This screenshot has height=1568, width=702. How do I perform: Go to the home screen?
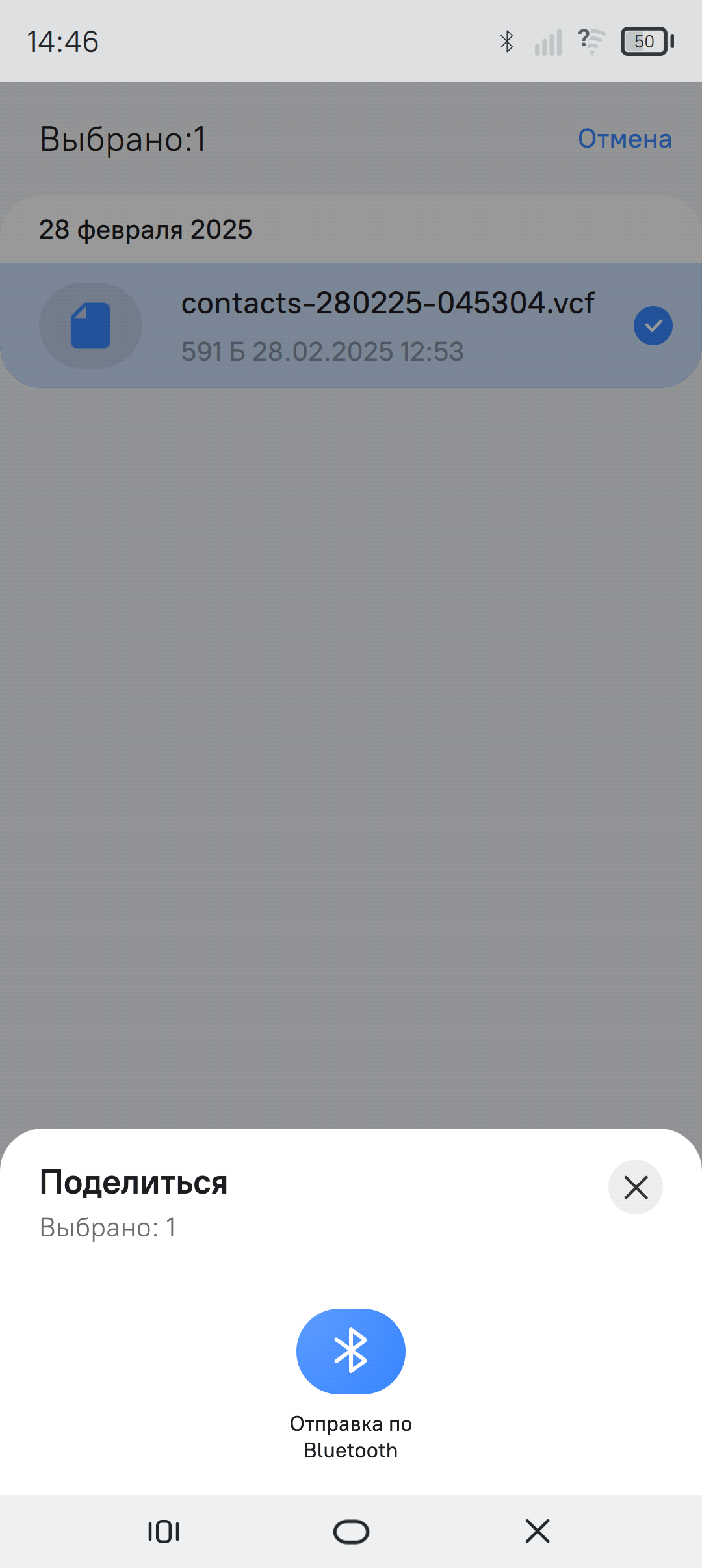(351, 1532)
